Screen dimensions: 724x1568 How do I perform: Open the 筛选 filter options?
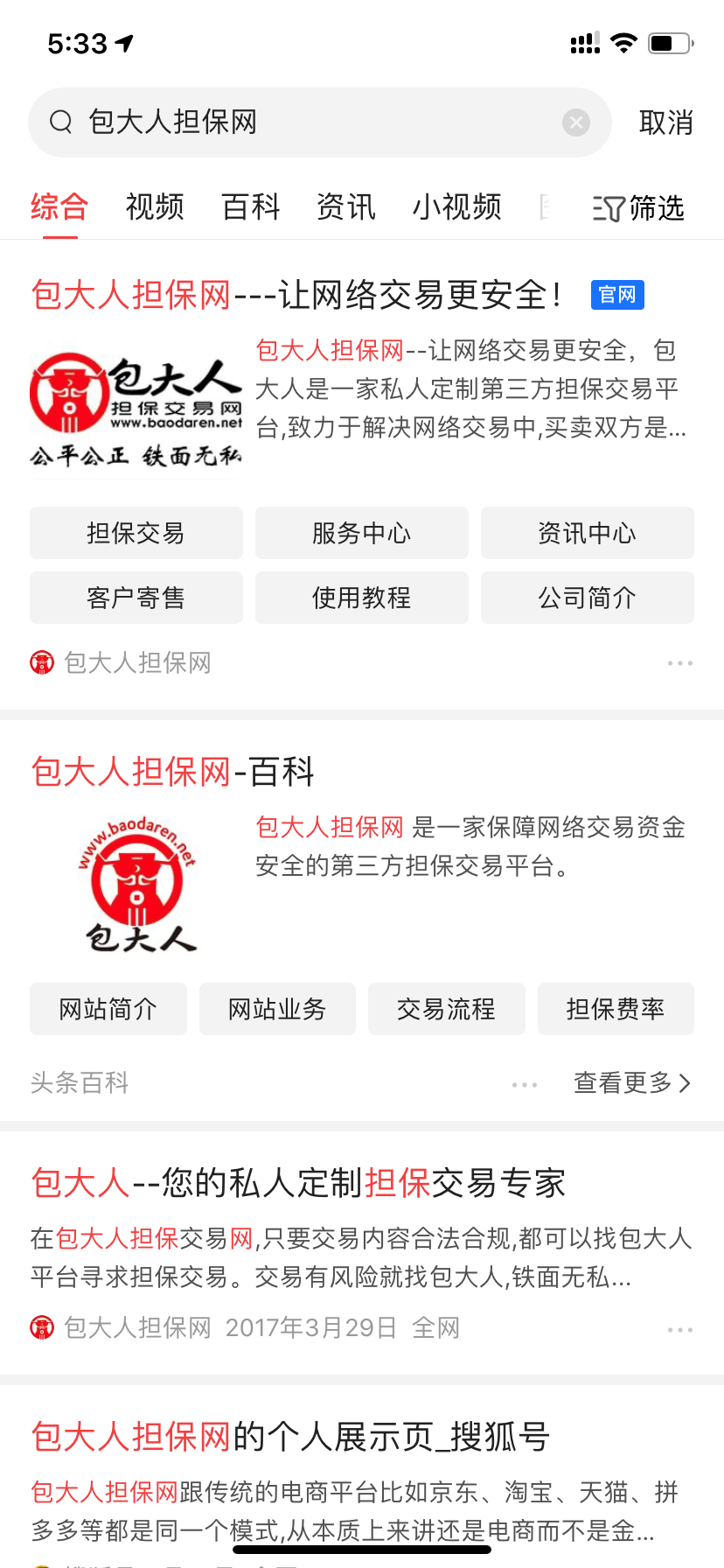tap(639, 208)
